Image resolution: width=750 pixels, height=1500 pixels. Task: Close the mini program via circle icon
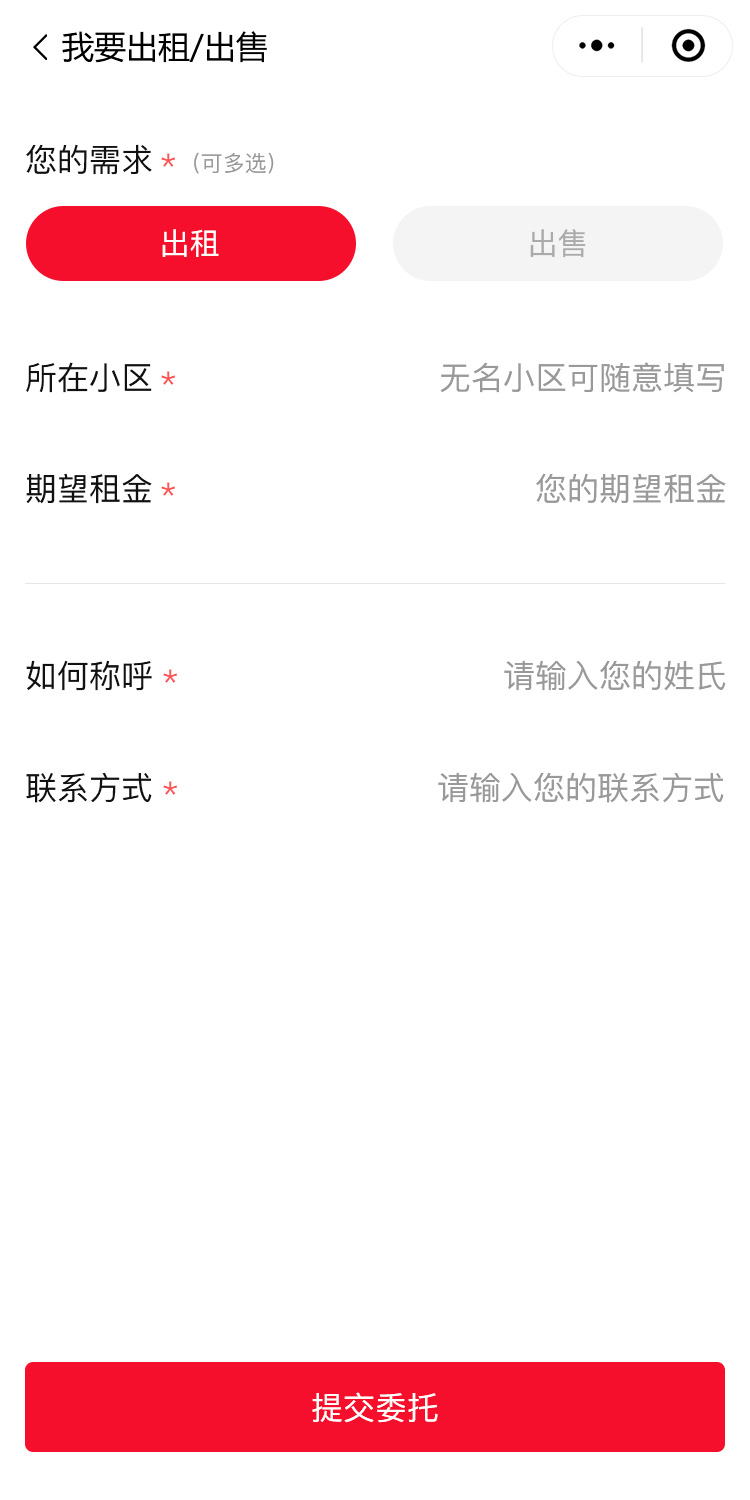coord(688,46)
